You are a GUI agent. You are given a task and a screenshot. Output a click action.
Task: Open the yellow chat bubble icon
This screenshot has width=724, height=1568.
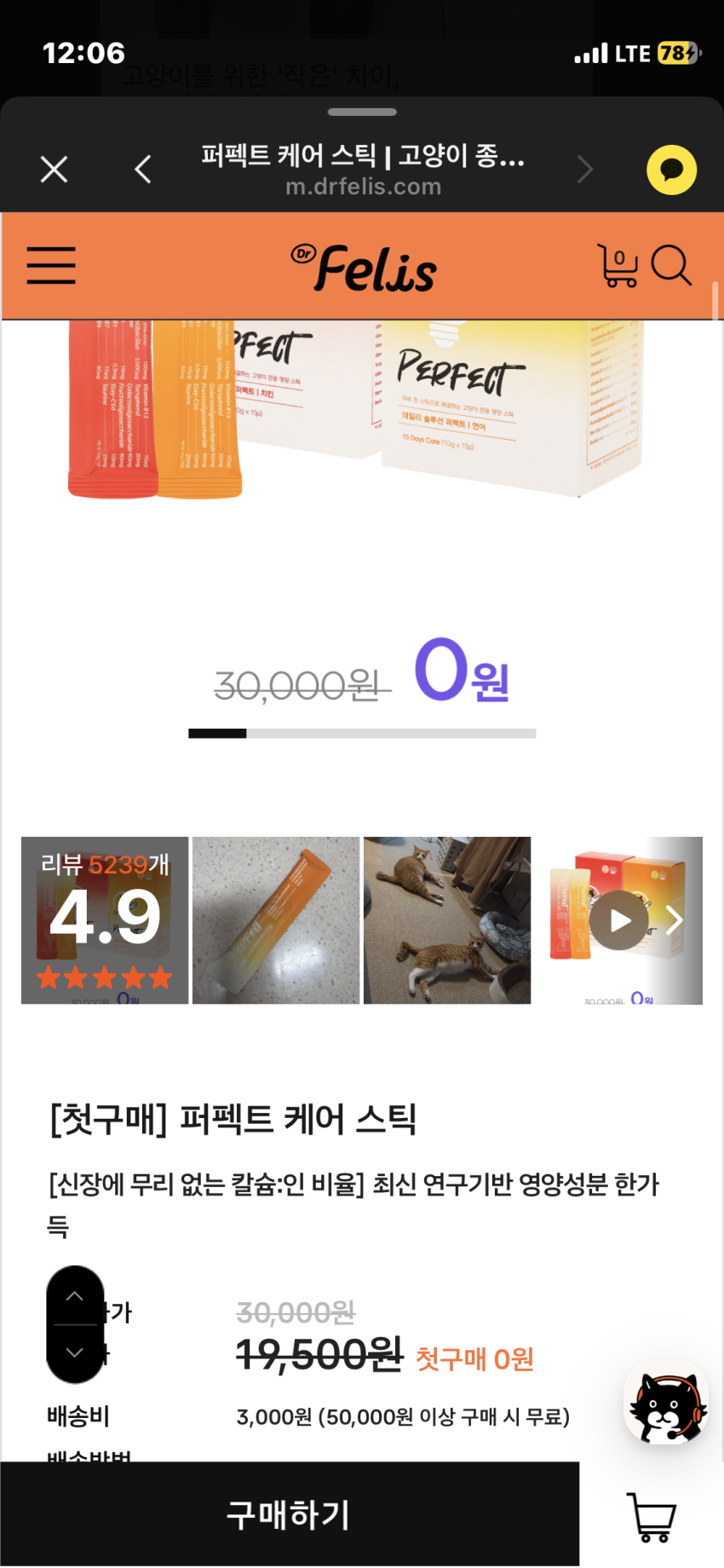point(671,170)
